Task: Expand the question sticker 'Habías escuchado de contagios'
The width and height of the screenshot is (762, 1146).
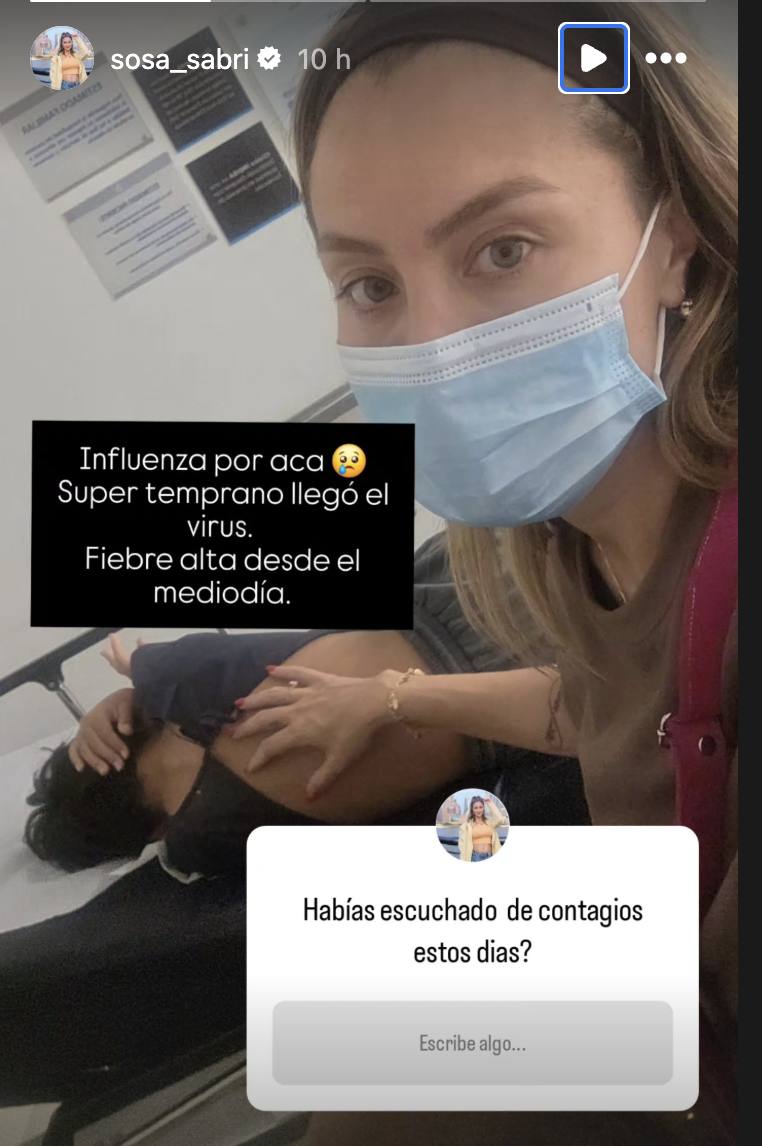Action: 471,930
